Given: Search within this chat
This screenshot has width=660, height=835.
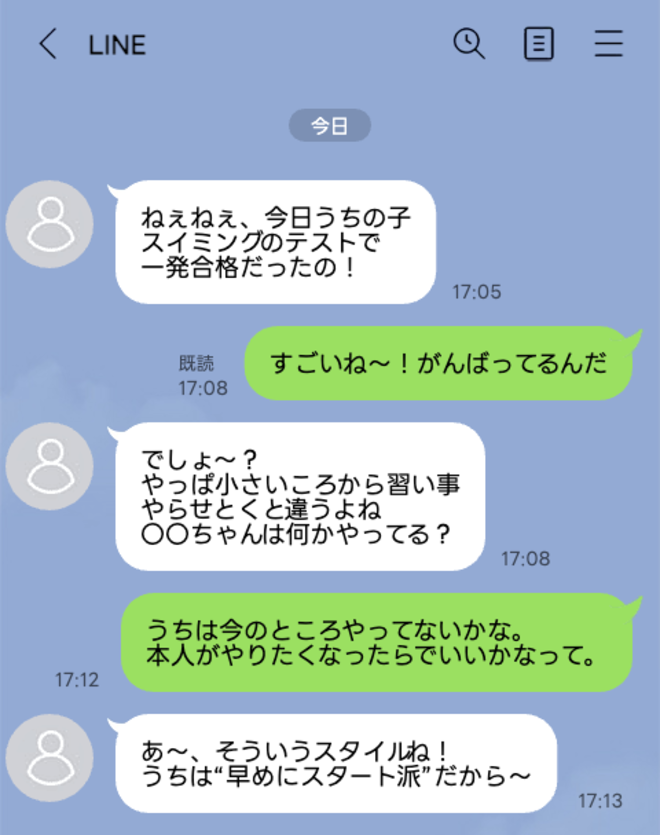Looking at the screenshot, I should coord(468,43).
